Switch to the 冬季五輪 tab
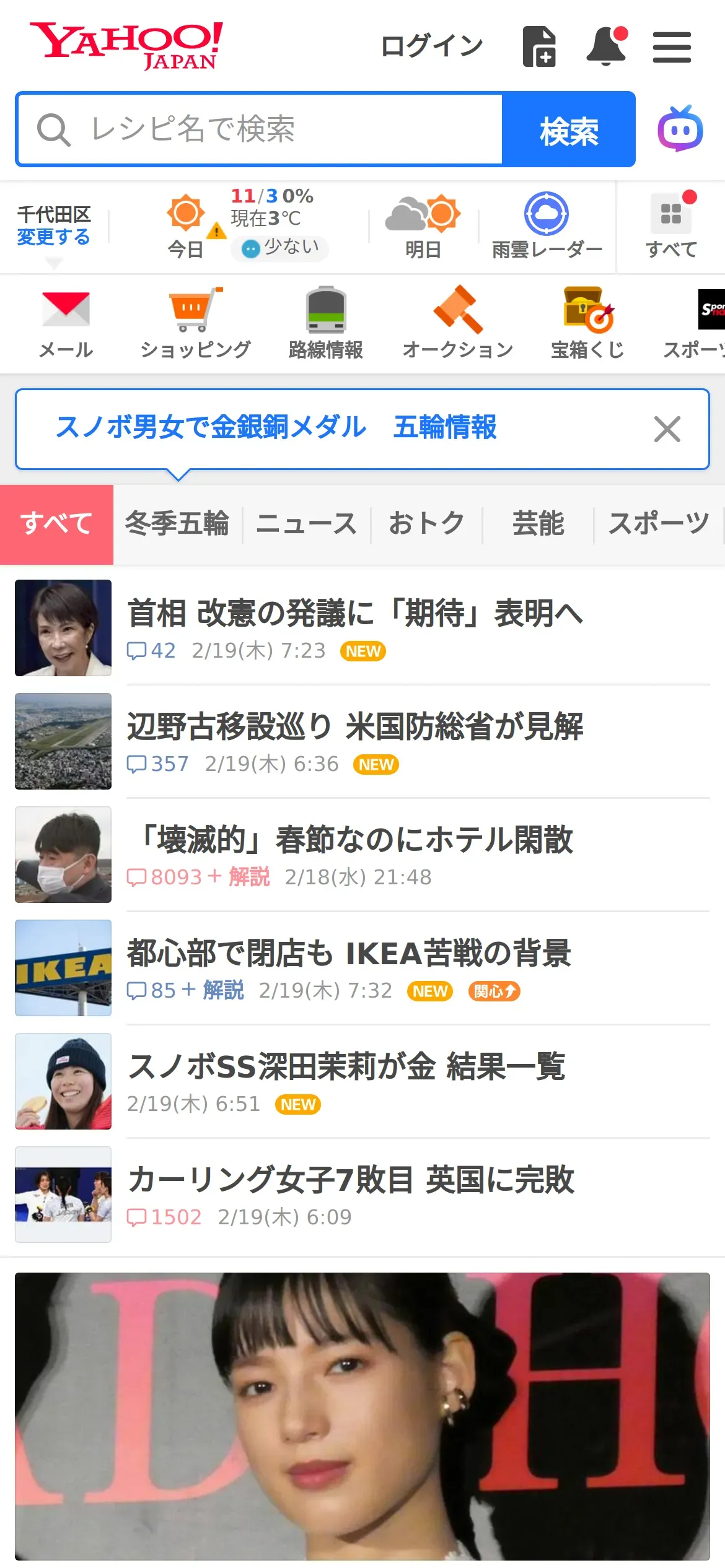 point(177,524)
